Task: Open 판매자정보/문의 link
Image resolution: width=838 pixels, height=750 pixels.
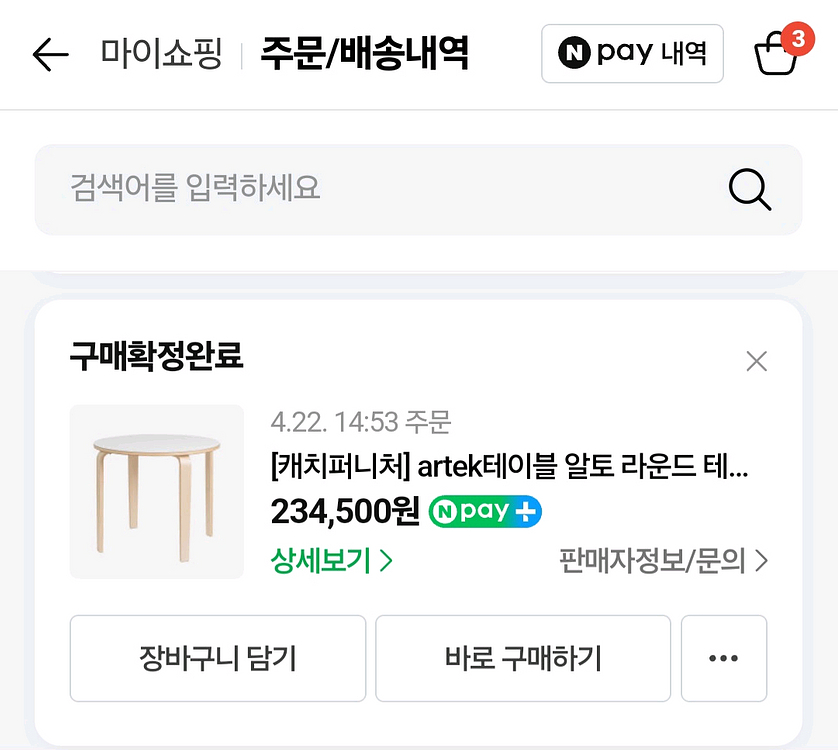Action: 663,561
